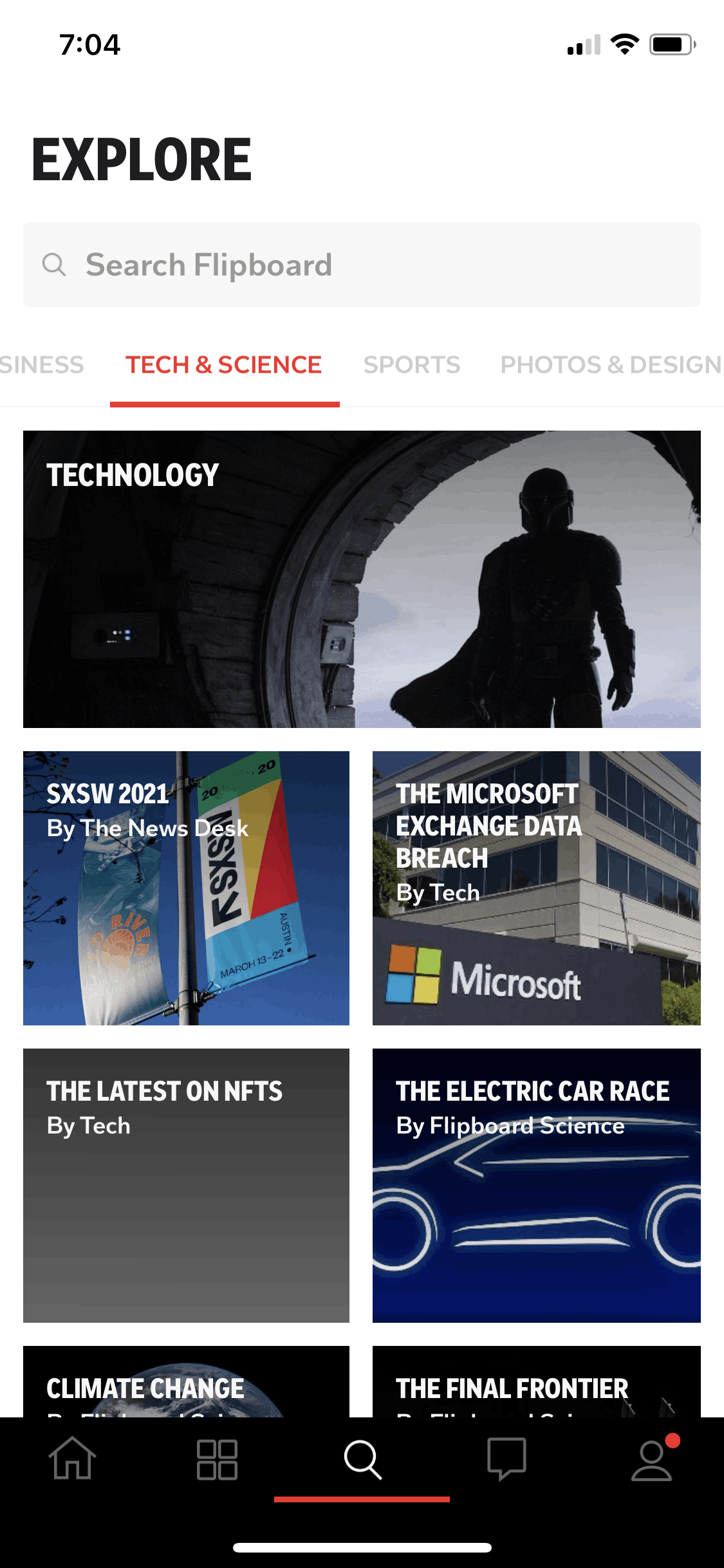Viewport: 724px width, 1568px height.
Task: Open the Climate Change card
Action: 186,1383
